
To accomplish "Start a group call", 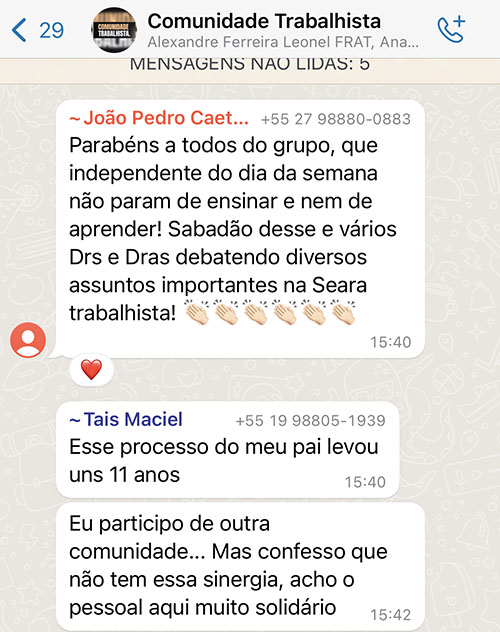I will coord(451,29).
